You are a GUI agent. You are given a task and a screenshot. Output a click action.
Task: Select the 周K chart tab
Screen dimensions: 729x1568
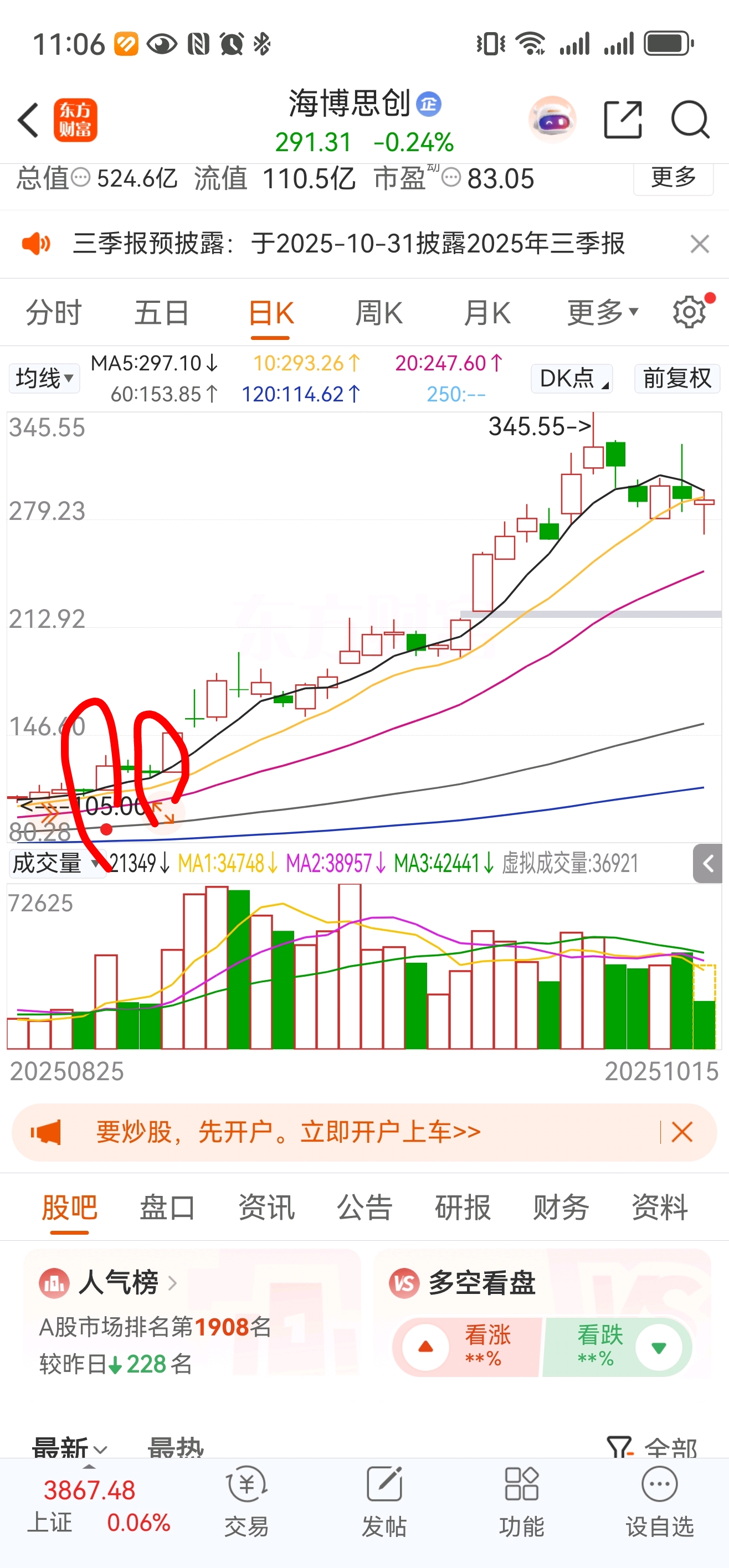pos(378,313)
